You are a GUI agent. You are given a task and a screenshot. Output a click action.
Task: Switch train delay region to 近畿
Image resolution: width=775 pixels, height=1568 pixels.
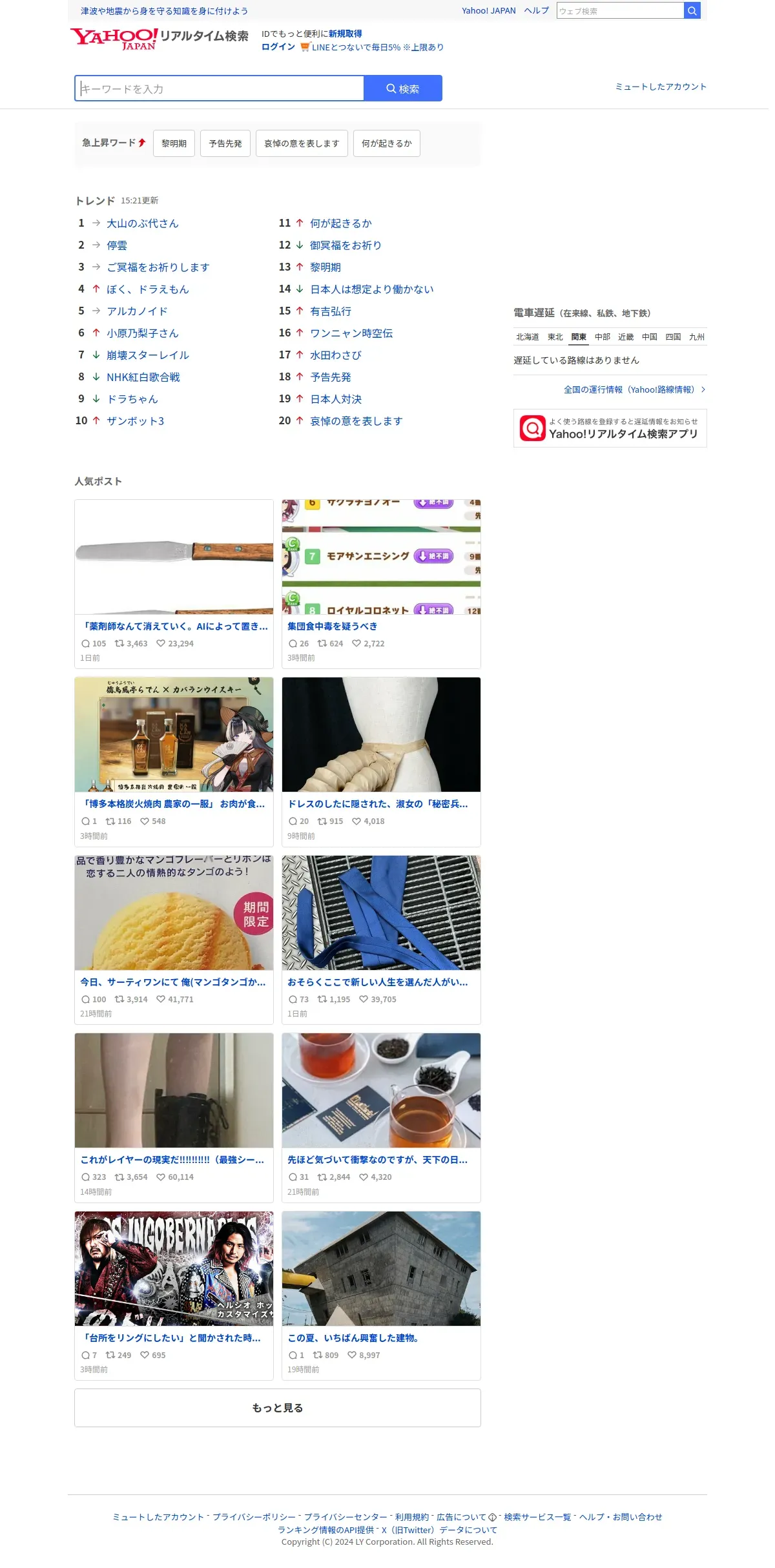pyautogui.click(x=626, y=337)
